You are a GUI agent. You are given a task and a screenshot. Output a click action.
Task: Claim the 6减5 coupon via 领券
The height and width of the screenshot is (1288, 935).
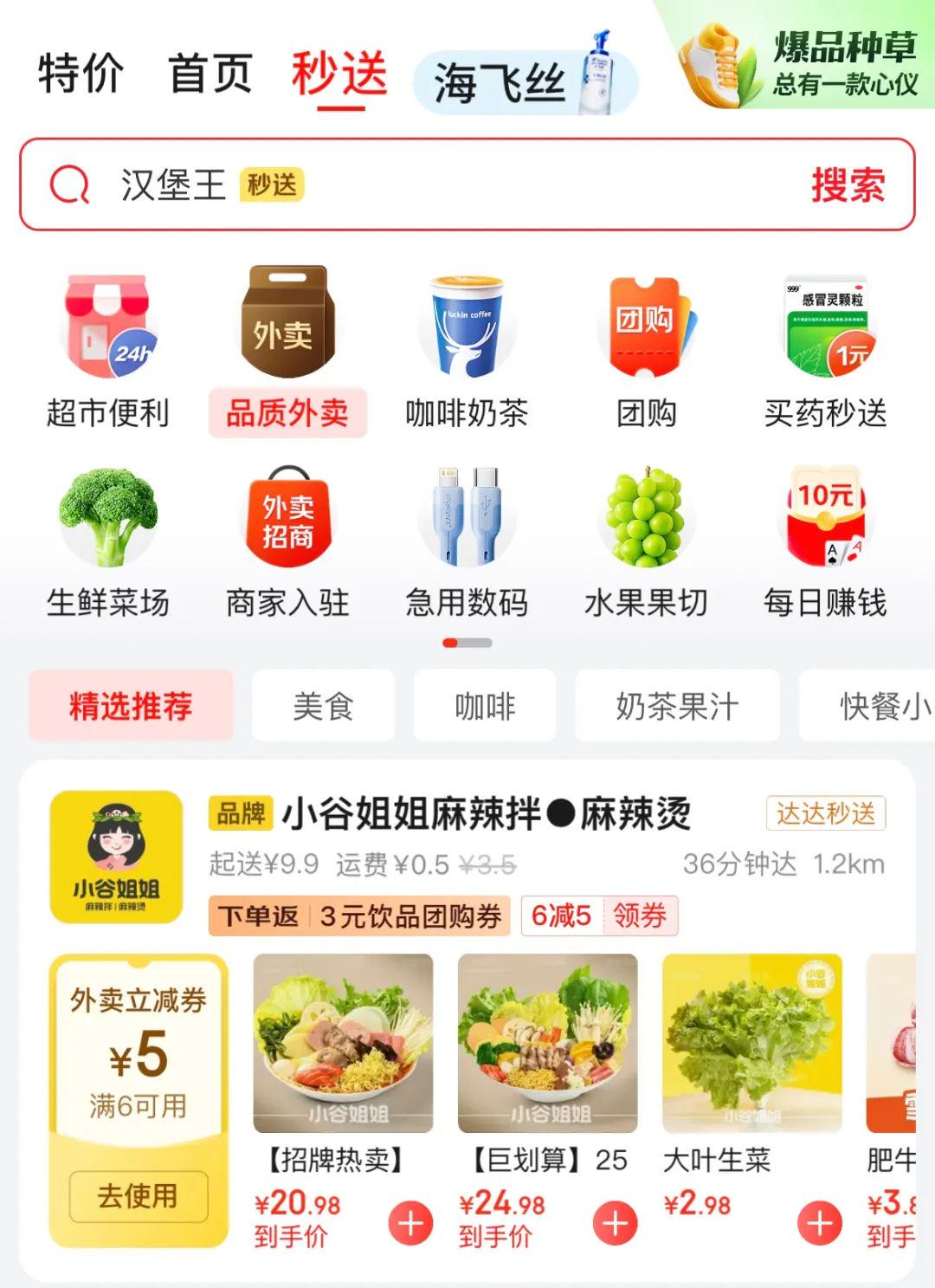click(x=640, y=916)
